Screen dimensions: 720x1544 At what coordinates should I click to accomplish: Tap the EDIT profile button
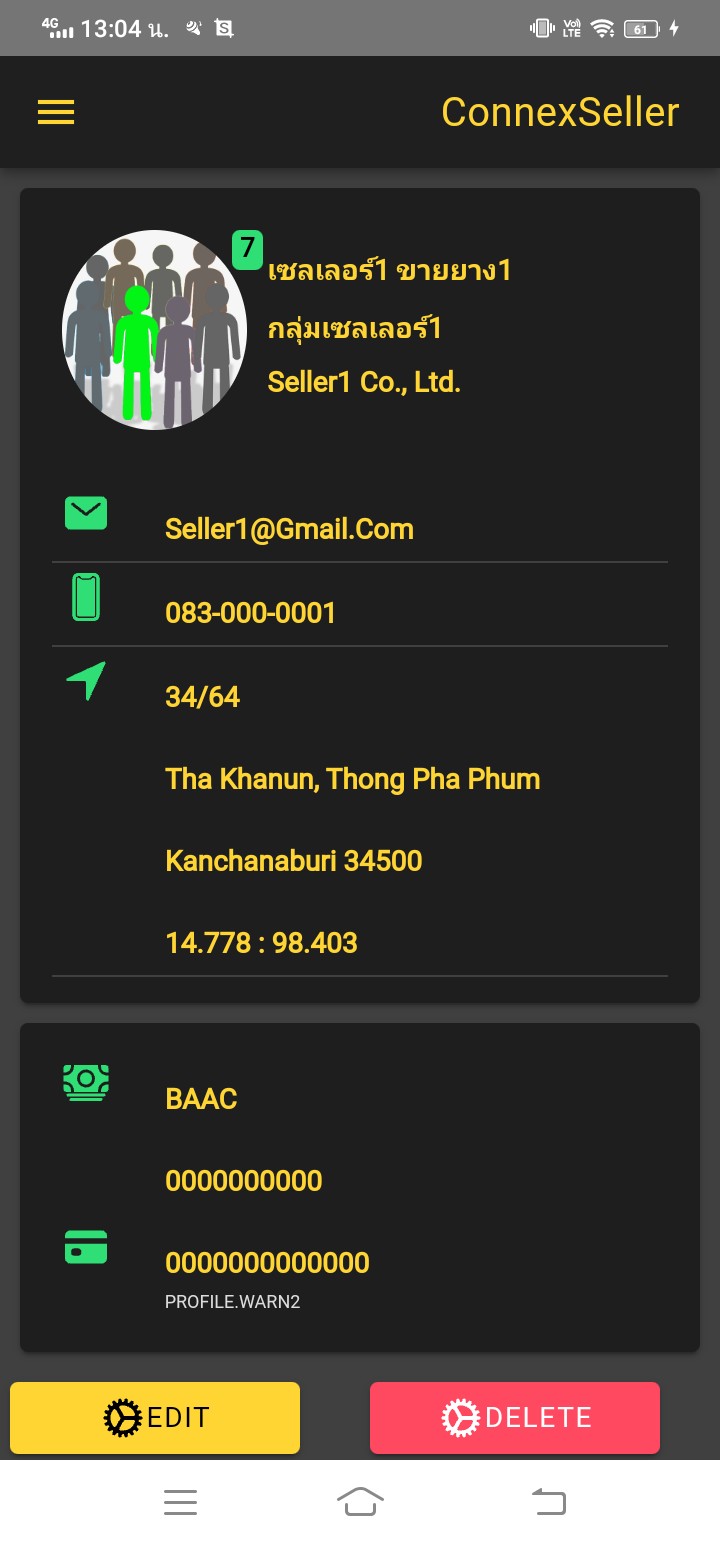(155, 1417)
